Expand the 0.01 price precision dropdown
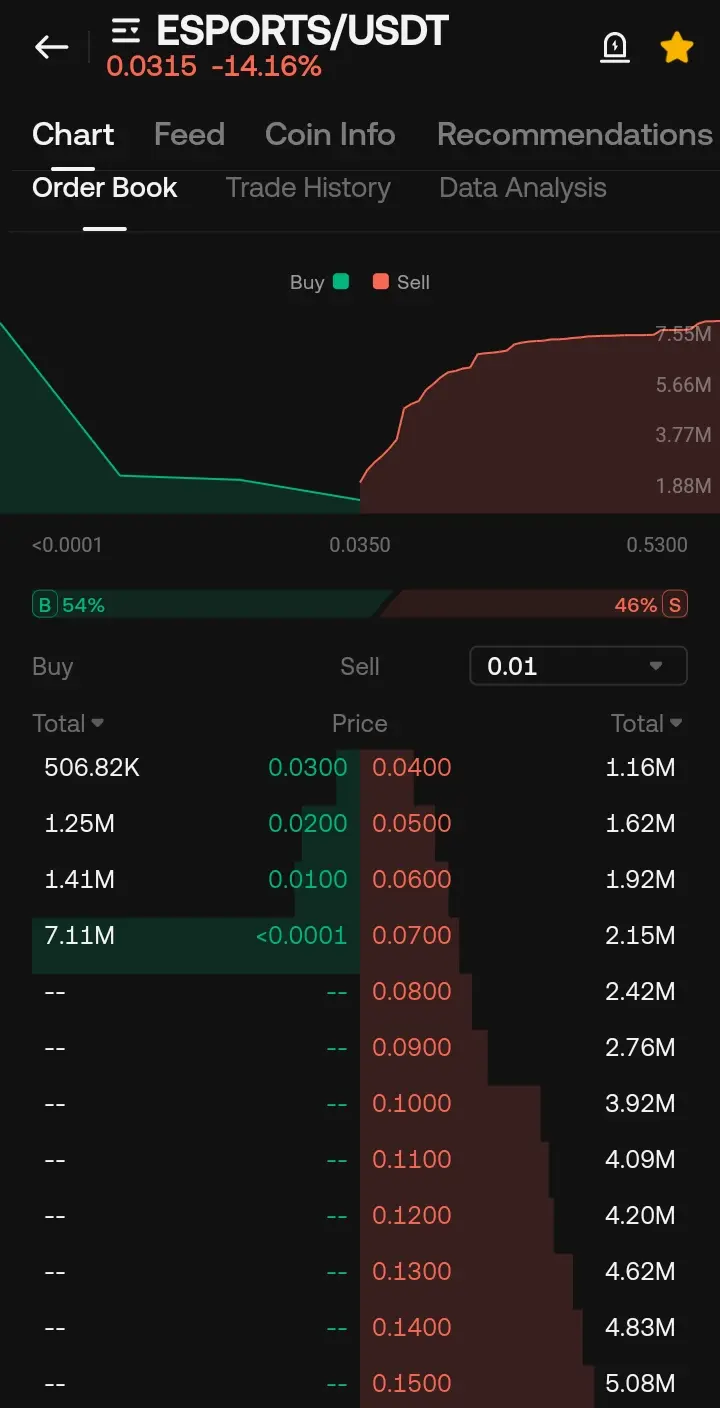720x1408 pixels. click(x=578, y=666)
